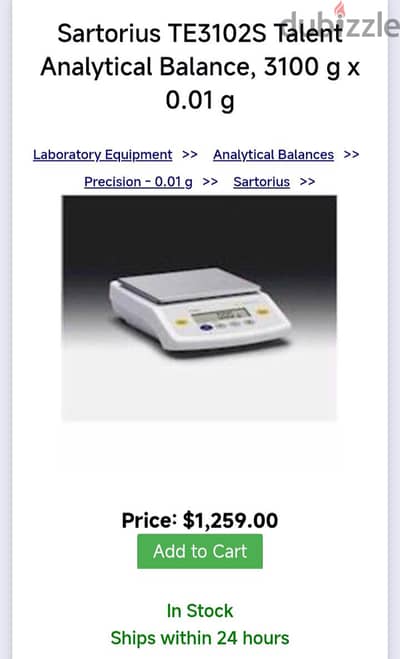Open the Precision - 0.01 g link
The image size is (400, 659).
coord(138,182)
